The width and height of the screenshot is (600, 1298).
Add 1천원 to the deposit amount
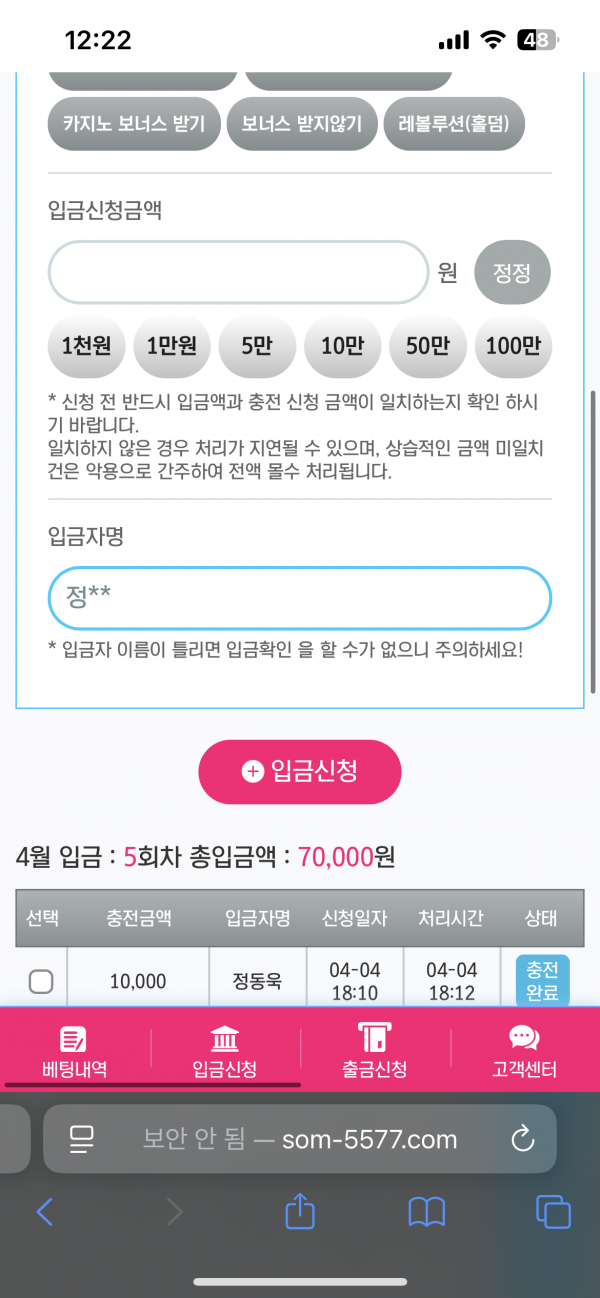(x=86, y=346)
